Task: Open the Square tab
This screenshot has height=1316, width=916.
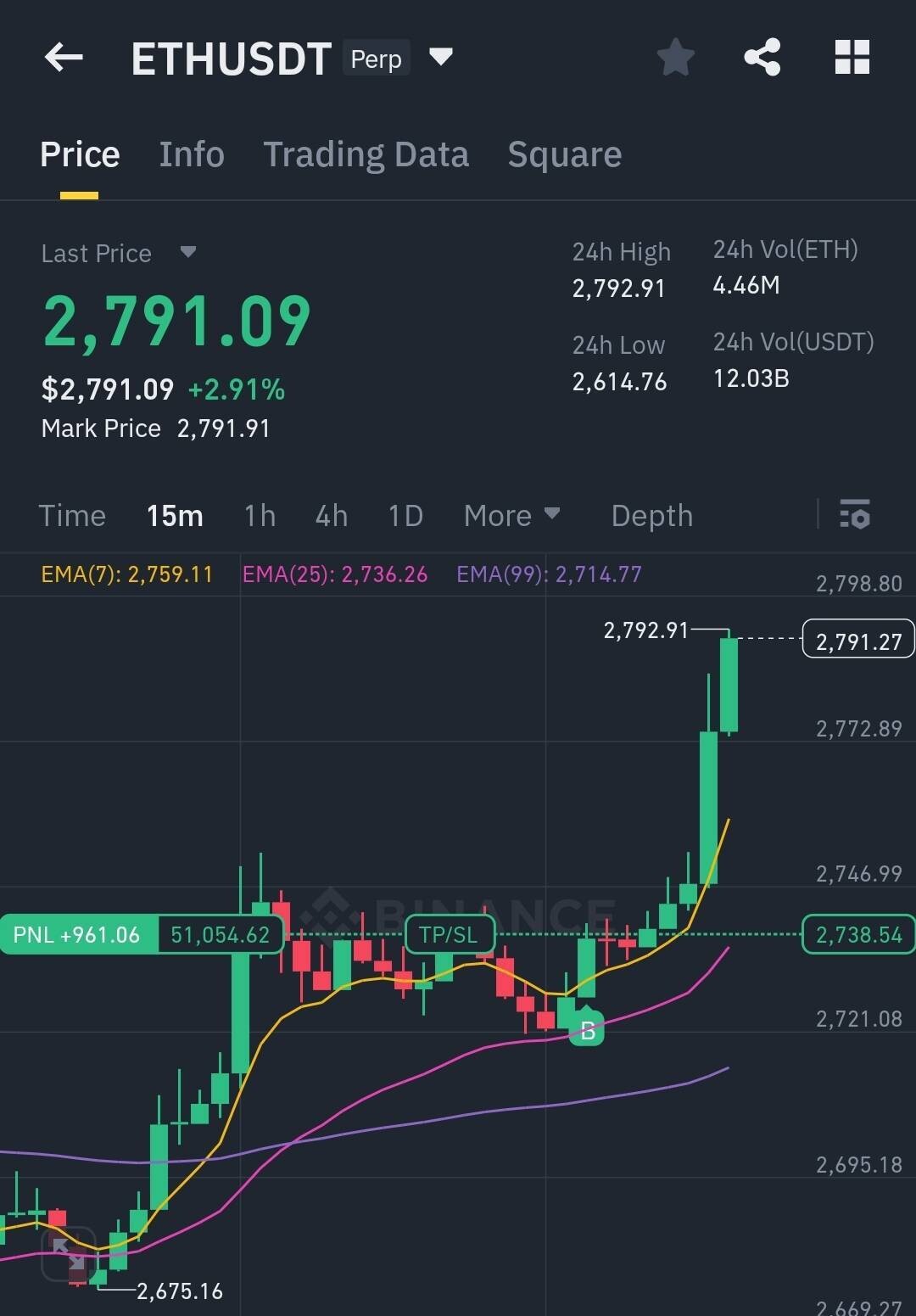Action: tap(564, 154)
